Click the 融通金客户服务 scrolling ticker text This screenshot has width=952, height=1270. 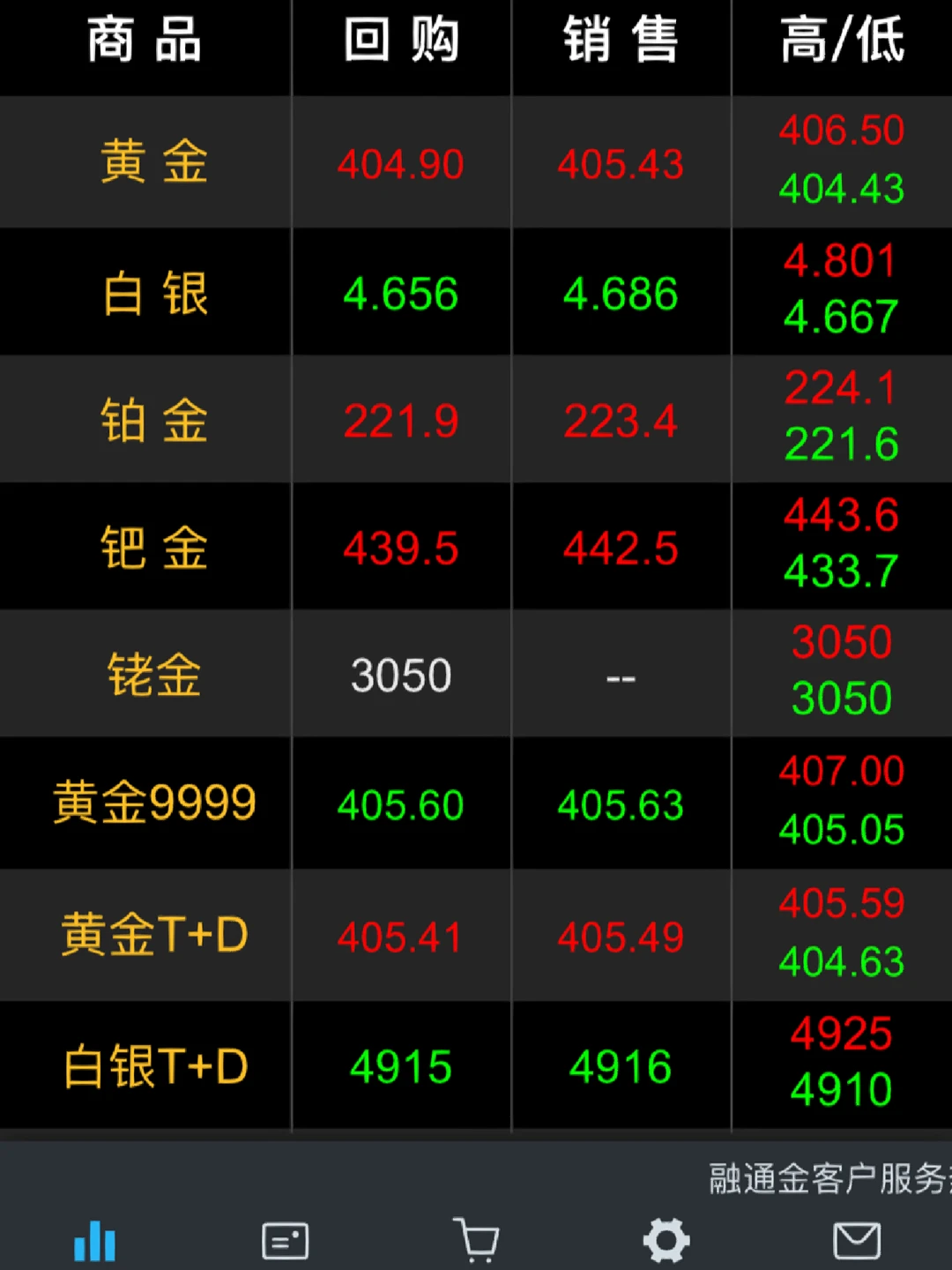(x=829, y=1174)
